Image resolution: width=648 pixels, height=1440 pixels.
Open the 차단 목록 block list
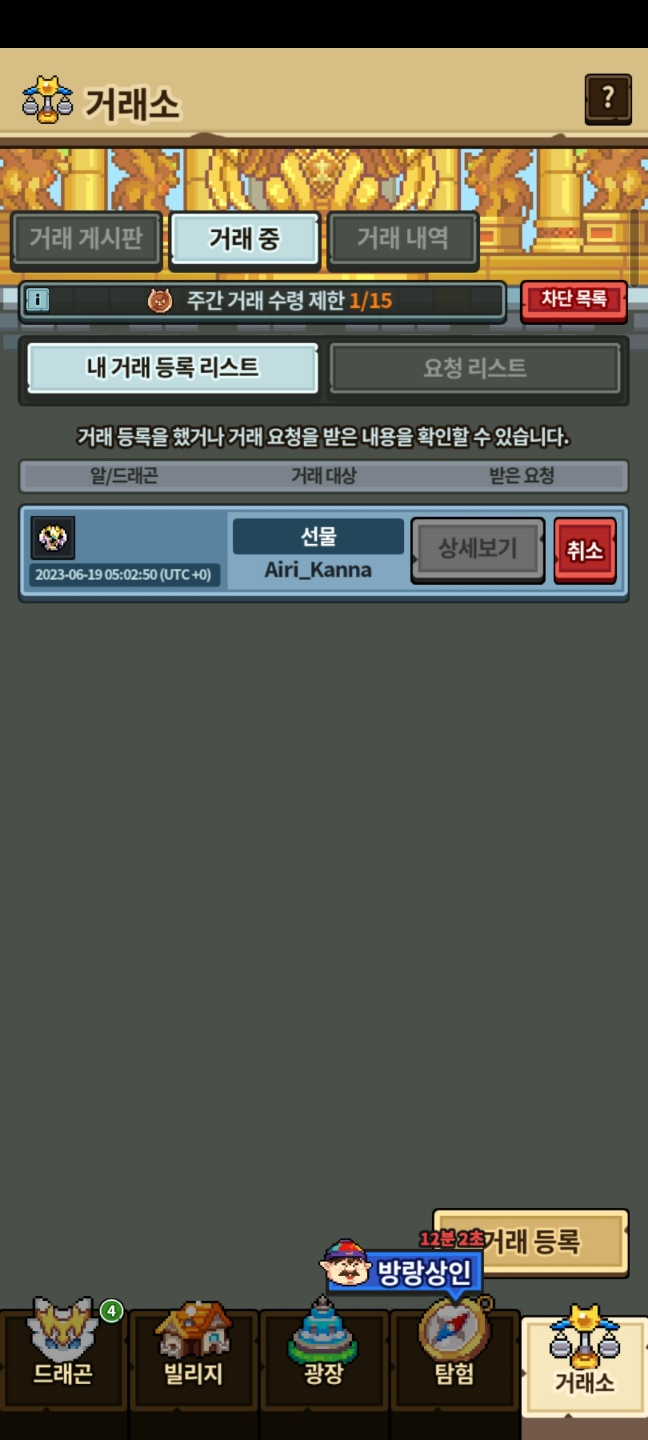click(x=574, y=300)
